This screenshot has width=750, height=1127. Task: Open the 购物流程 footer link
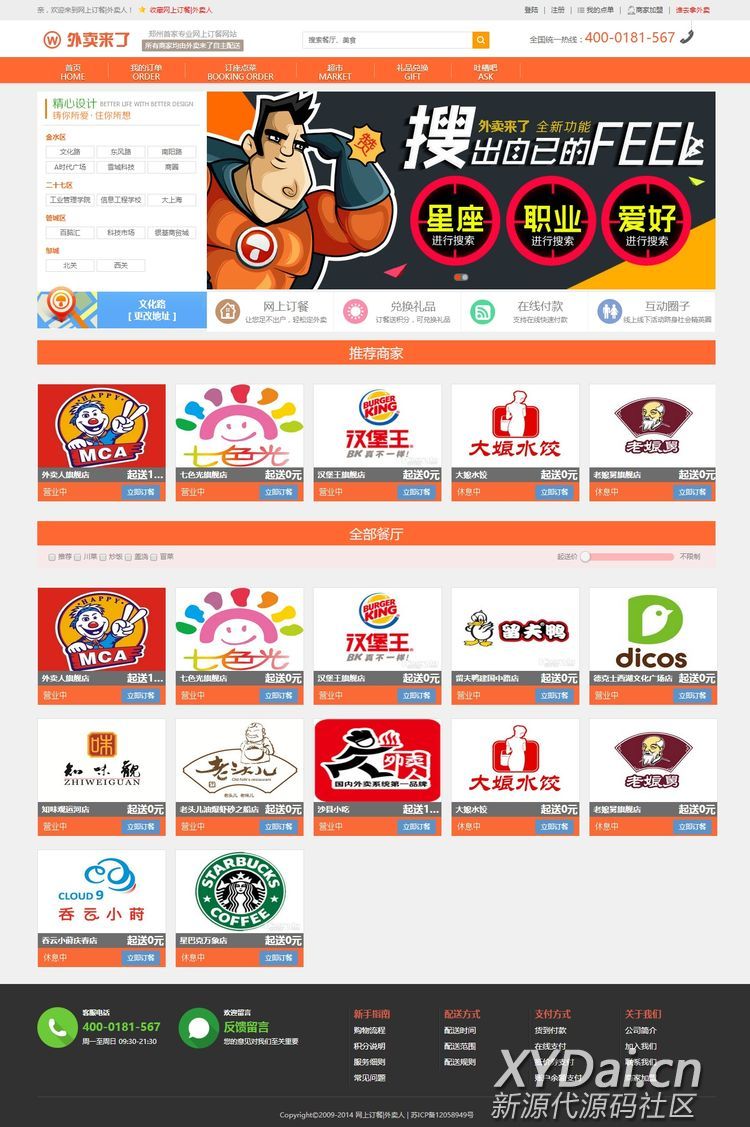pos(369,1030)
